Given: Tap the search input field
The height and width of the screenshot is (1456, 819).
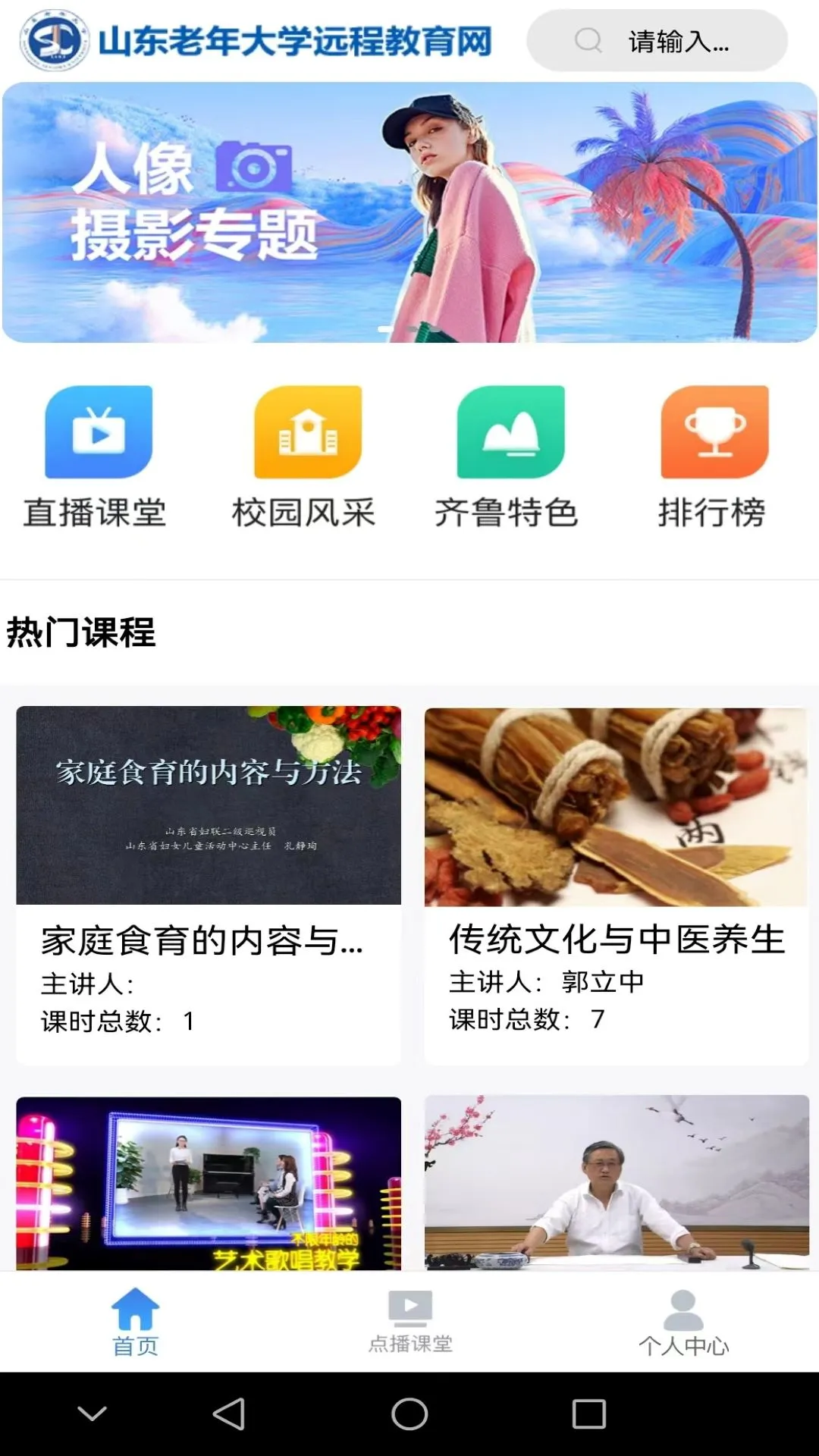Looking at the screenshot, I should (x=675, y=42).
